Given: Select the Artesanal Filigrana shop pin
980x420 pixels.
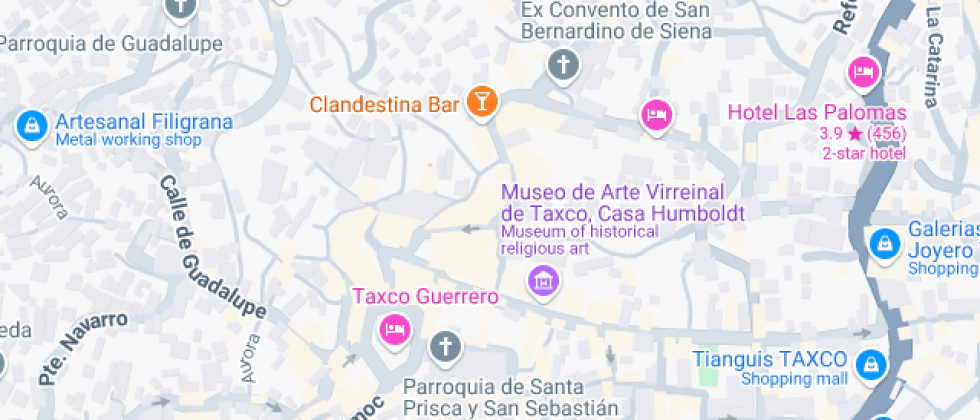Looking at the screenshot, I should pyautogui.click(x=32, y=128).
